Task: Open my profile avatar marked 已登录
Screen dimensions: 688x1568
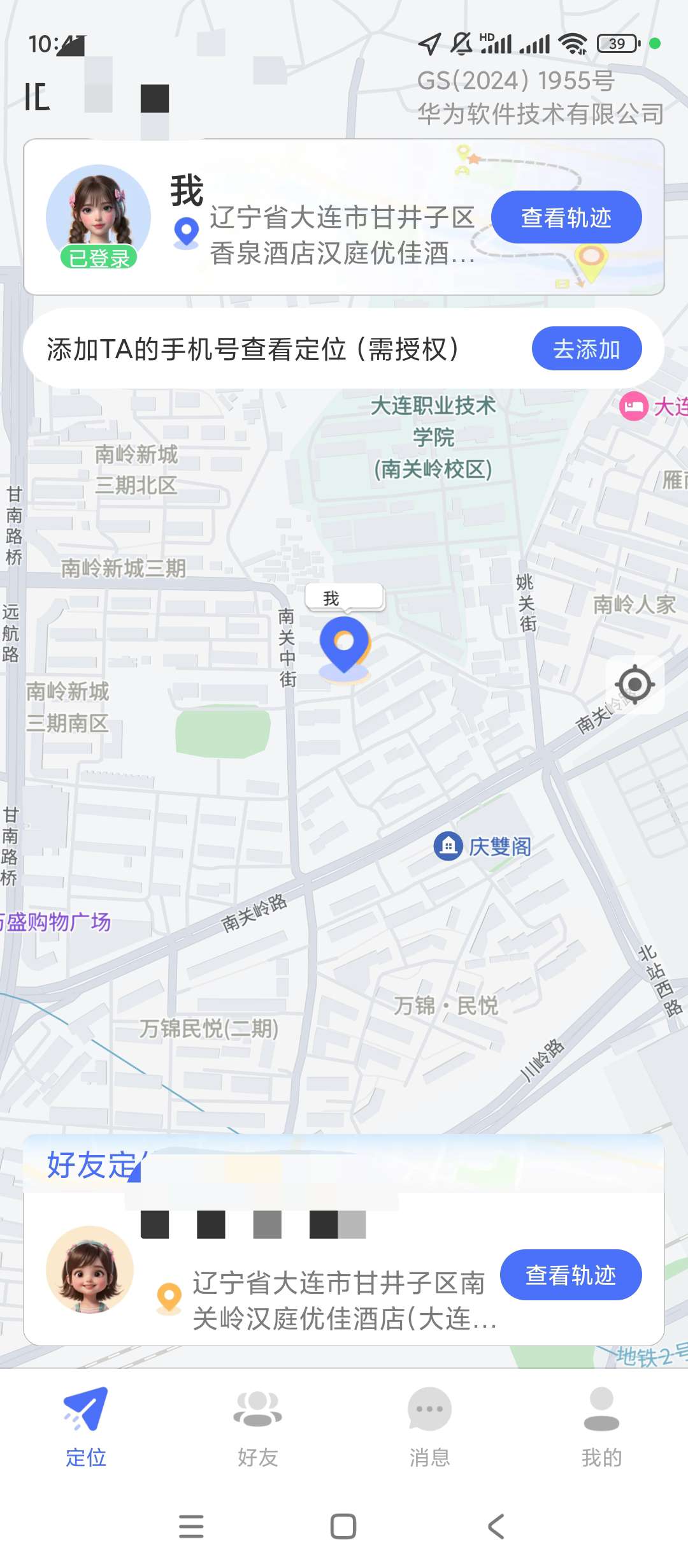Action: pyautogui.click(x=98, y=217)
